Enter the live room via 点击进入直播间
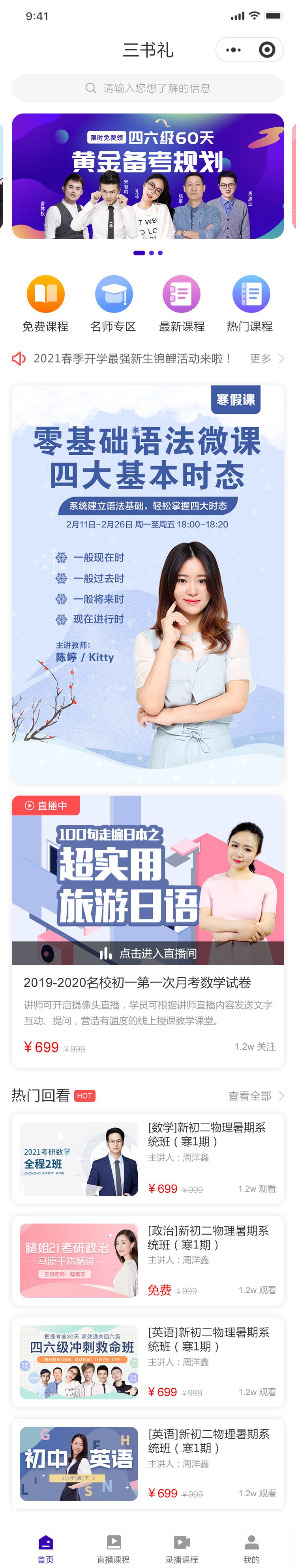Screen dimensions: 296x1568 click(x=148, y=953)
